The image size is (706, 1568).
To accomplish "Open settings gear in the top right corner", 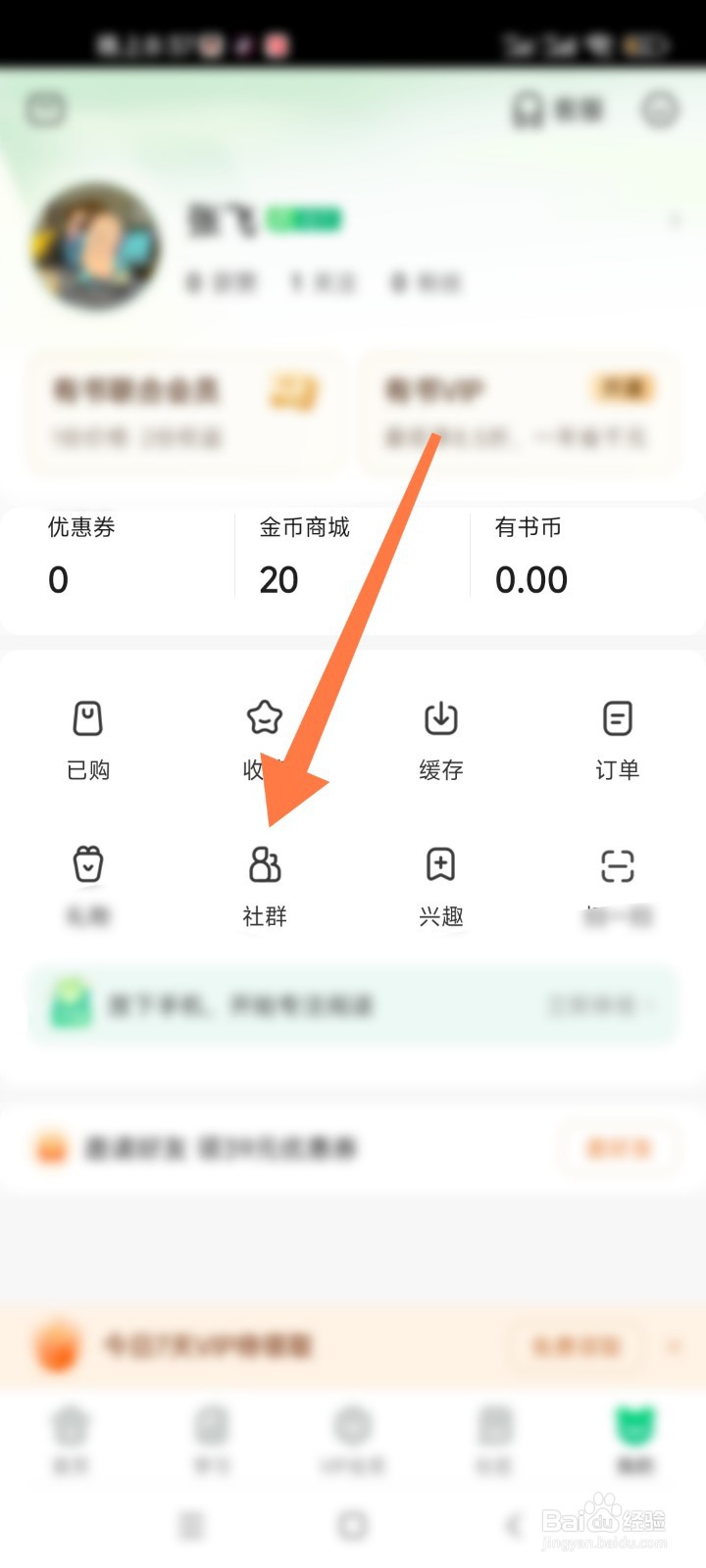I will click(661, 110).
